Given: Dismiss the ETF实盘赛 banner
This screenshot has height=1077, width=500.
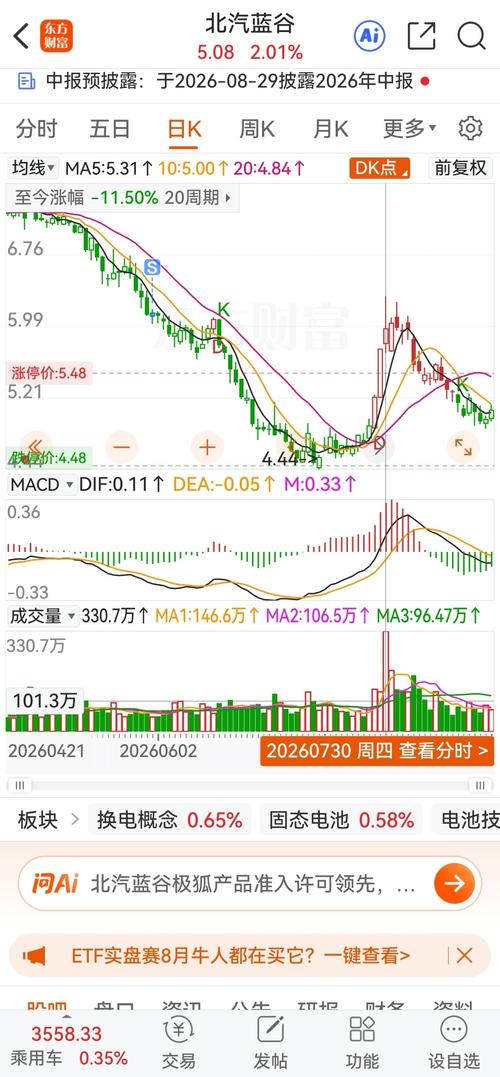Looking at the screenshot, I should coord(465,955).
